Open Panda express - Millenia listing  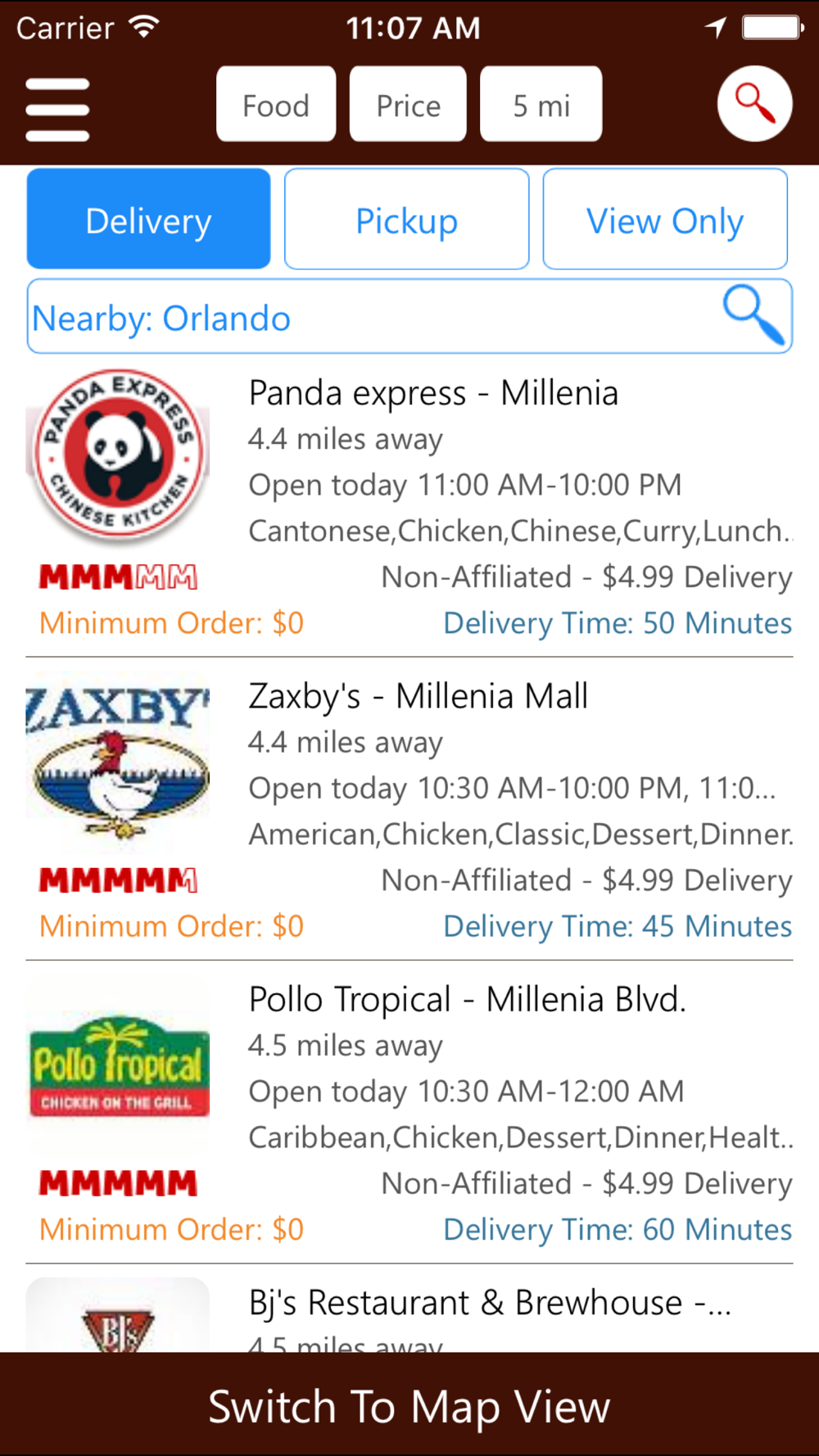pos(409,505)
